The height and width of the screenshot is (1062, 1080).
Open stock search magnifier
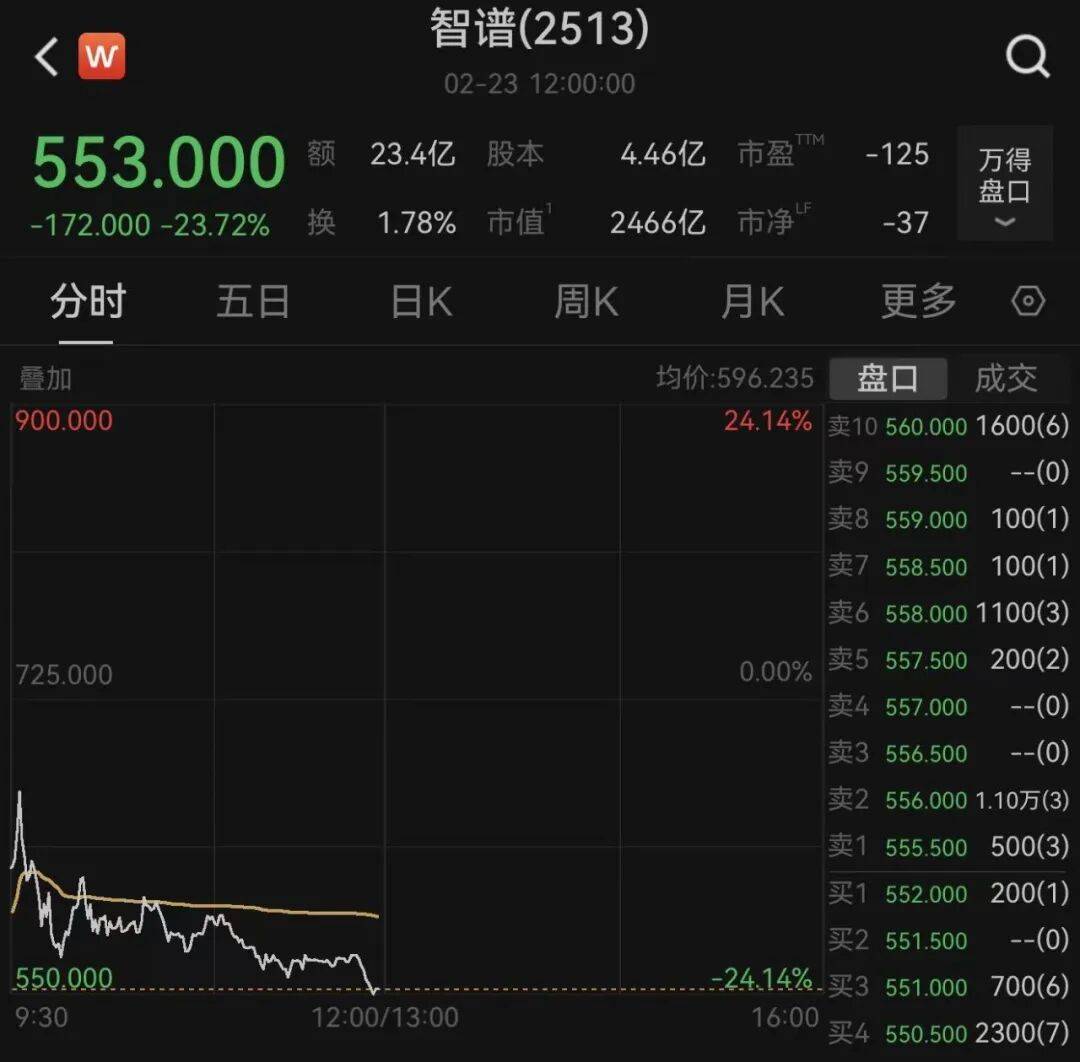point(1027,57)
